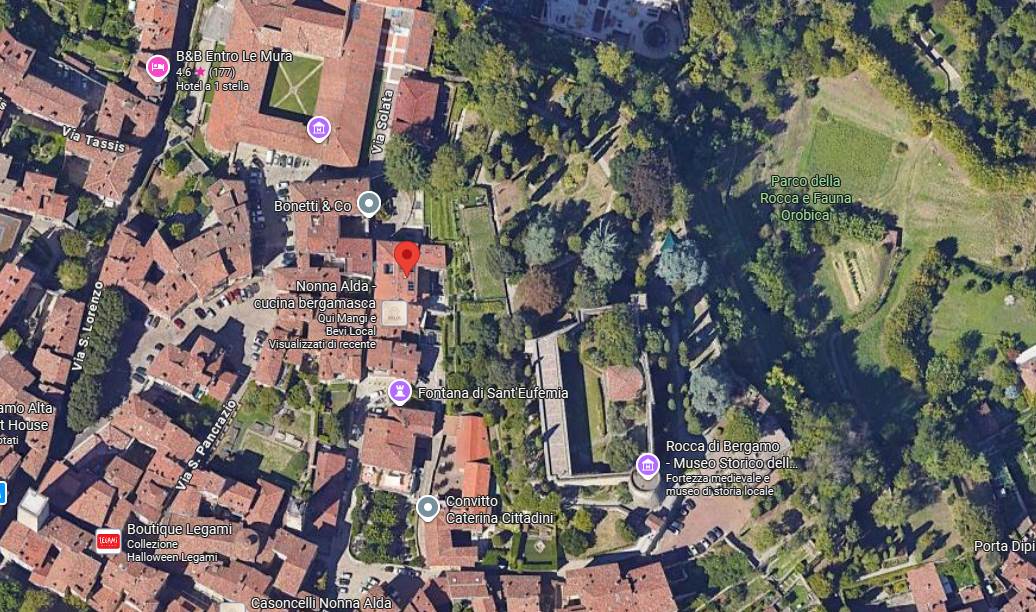View the Rocca di Bergamo museum marker
Image resolution: width=1036 pixels, height=612 pixels.
coord(648,465)
